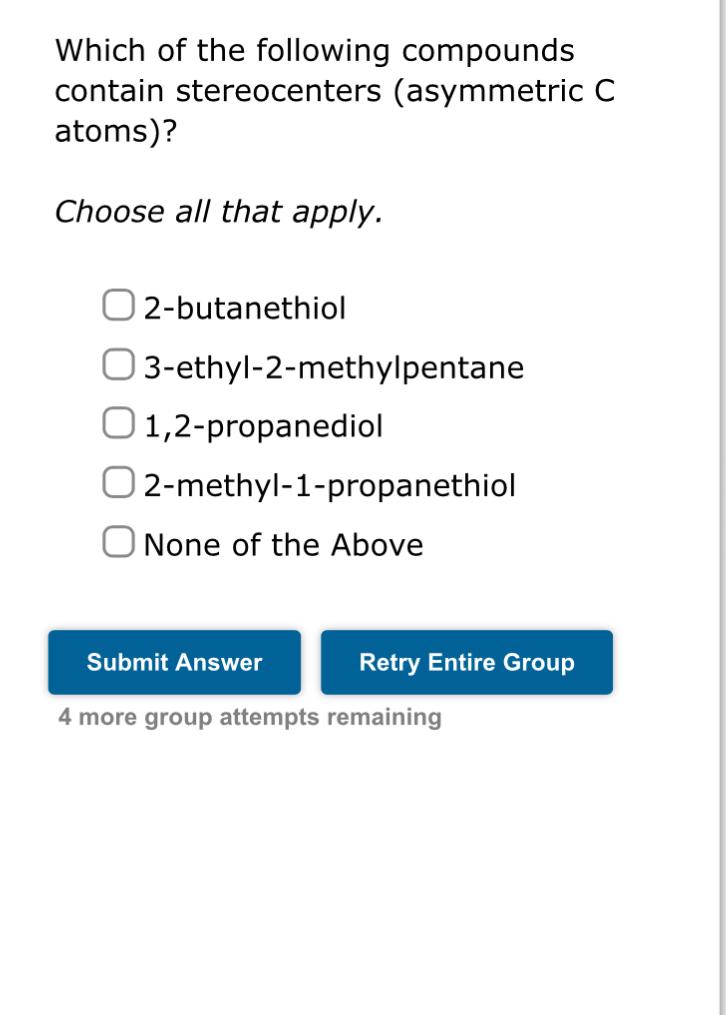Select the 1,2-propanediol label
The height and width of the screenshot is (1015, 726).
(263, 426)
